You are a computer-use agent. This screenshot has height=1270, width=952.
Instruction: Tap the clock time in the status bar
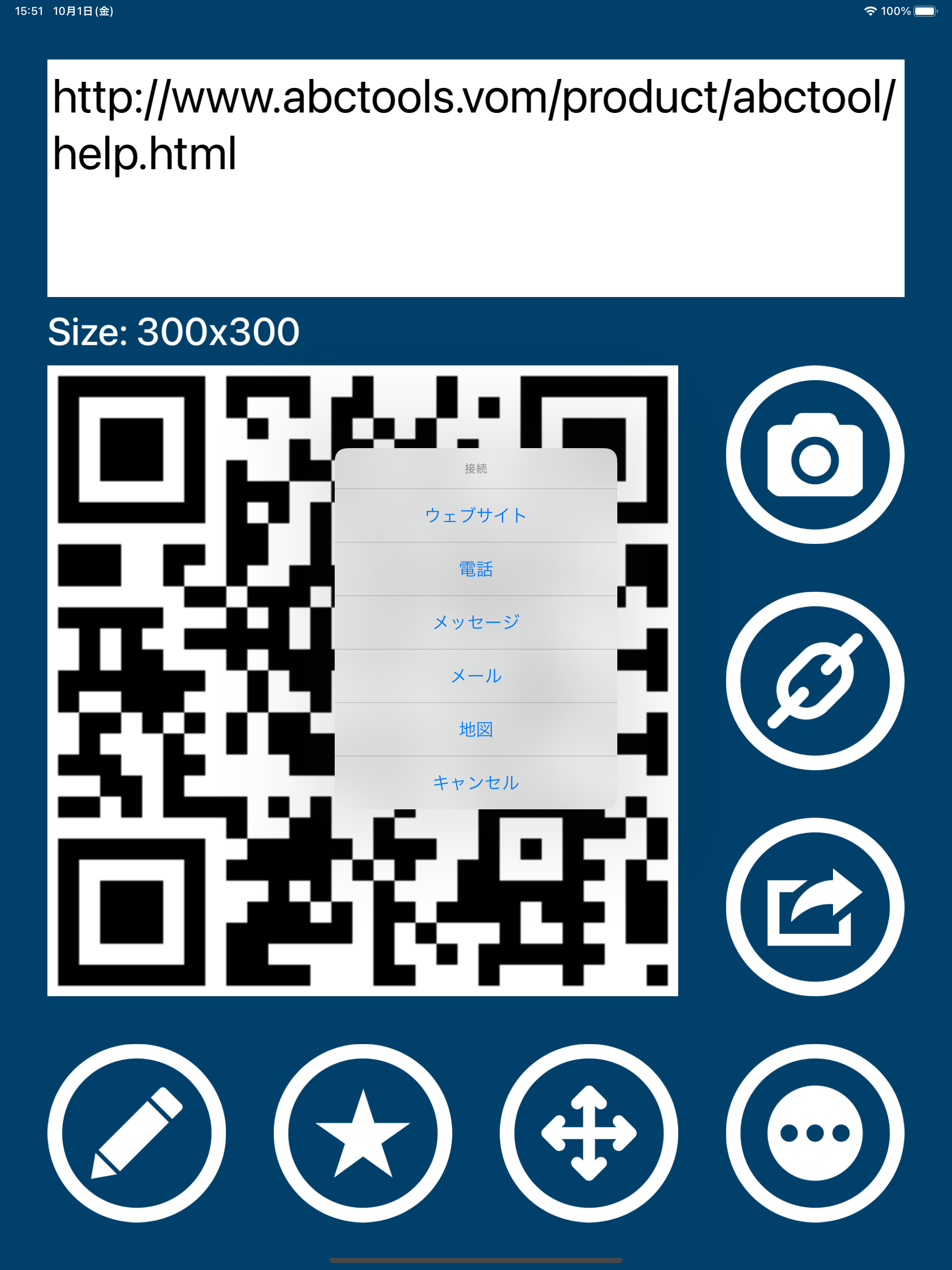coord(28,10)
